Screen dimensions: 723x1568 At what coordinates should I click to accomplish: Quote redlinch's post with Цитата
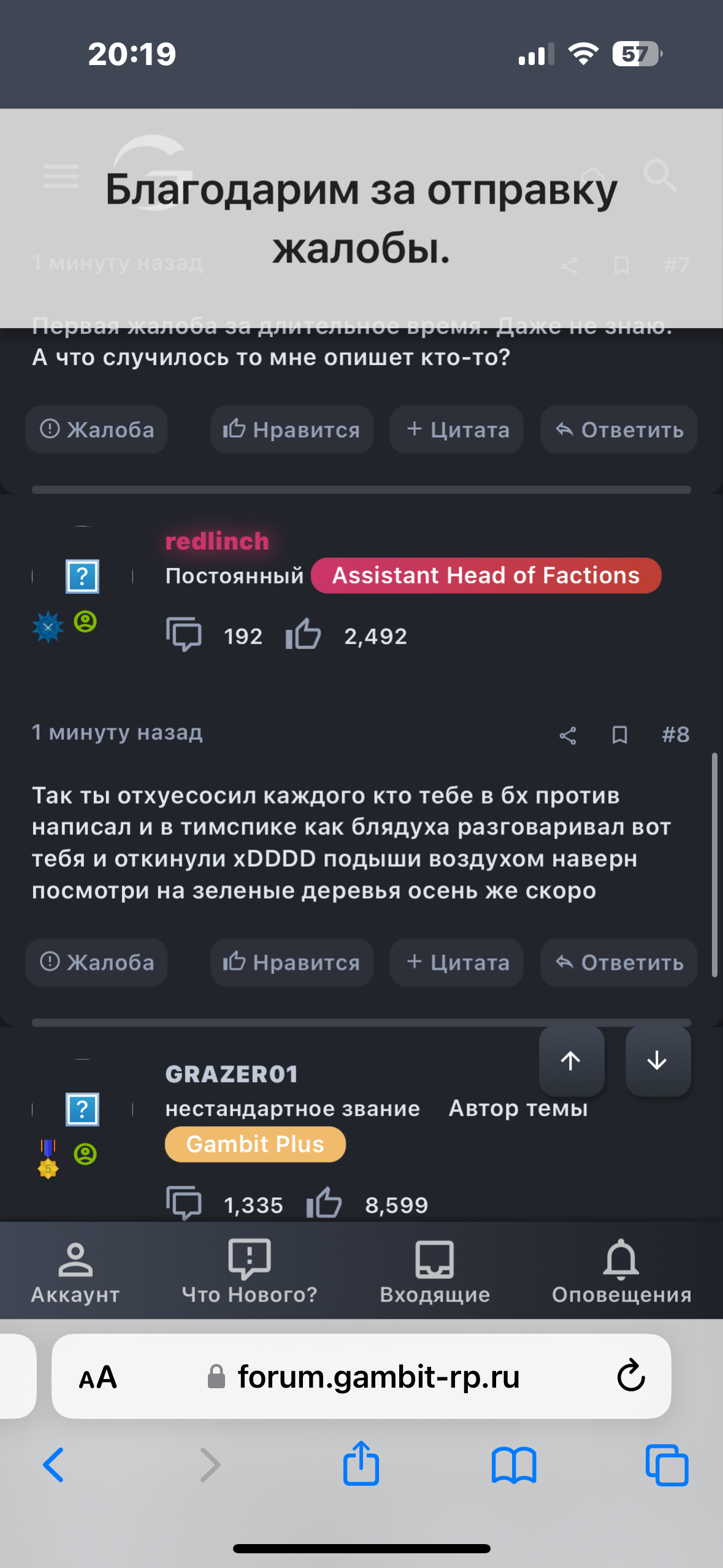point(457,963)
